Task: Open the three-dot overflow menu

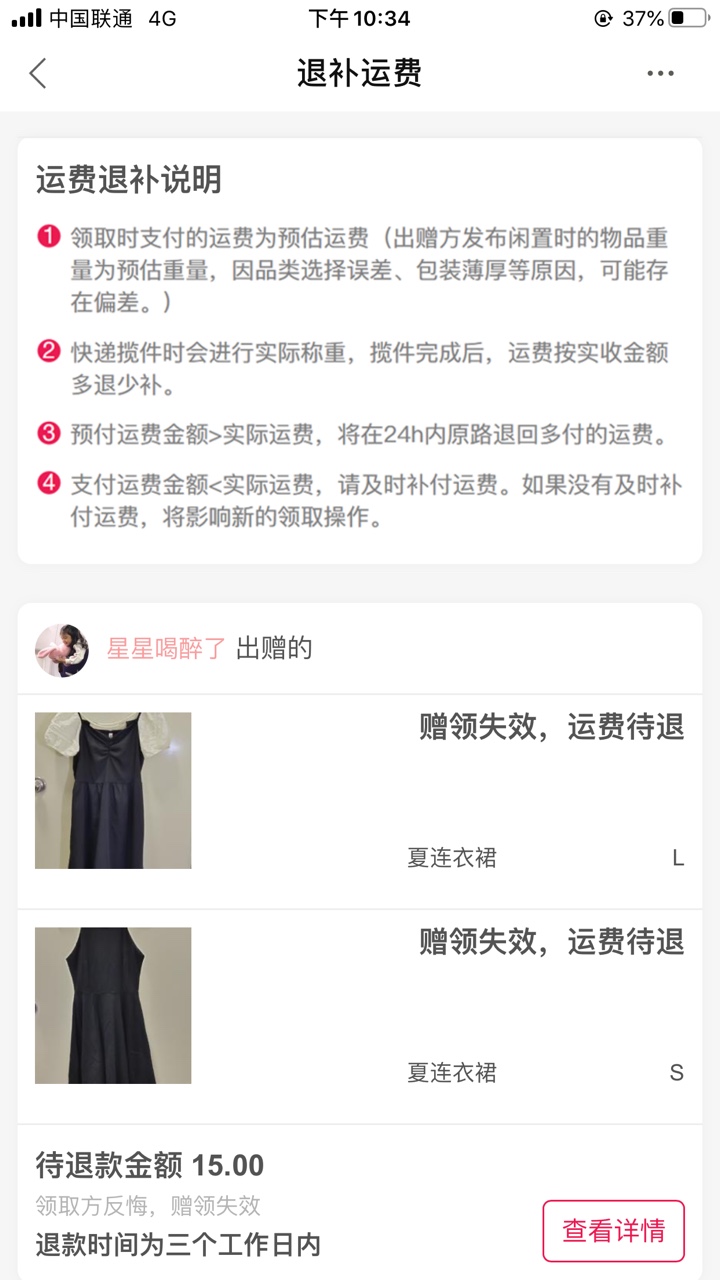Action: 660,73
